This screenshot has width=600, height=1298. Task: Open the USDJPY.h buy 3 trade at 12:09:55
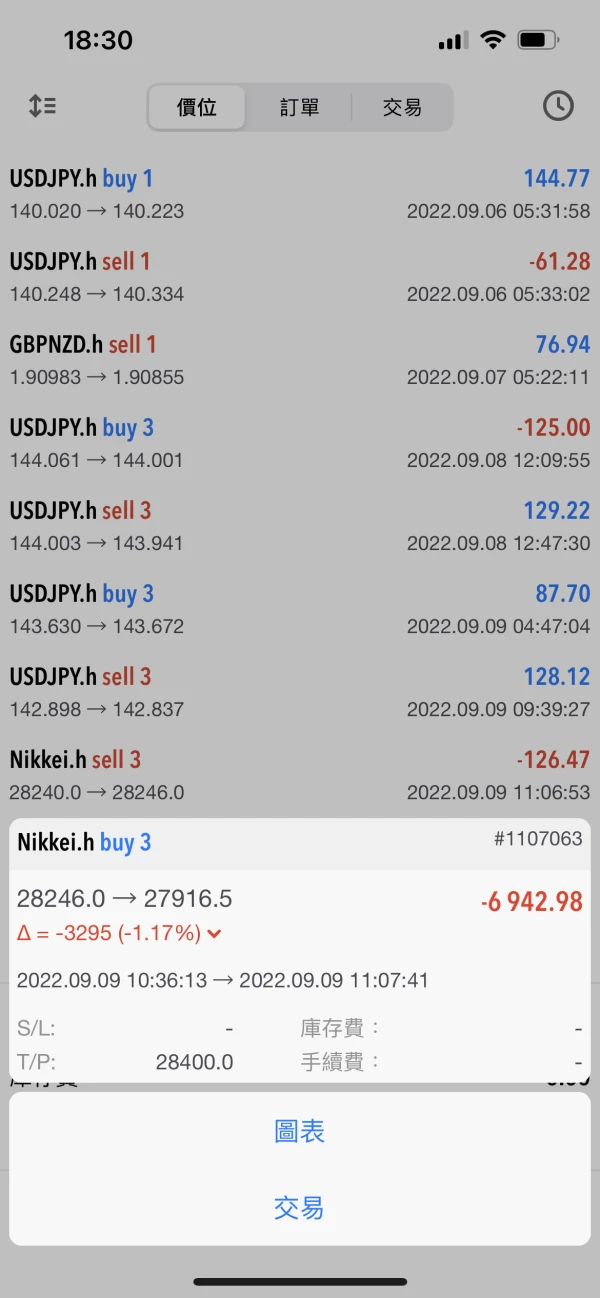point(299,443)
